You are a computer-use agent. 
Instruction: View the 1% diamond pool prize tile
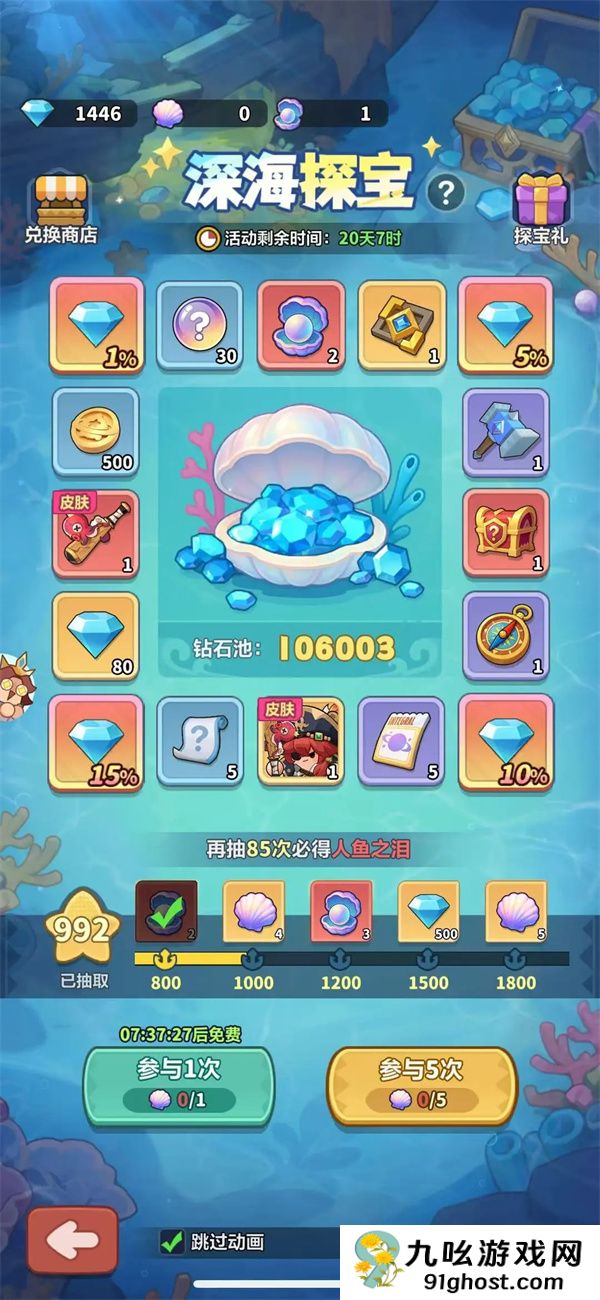point(97,325)
